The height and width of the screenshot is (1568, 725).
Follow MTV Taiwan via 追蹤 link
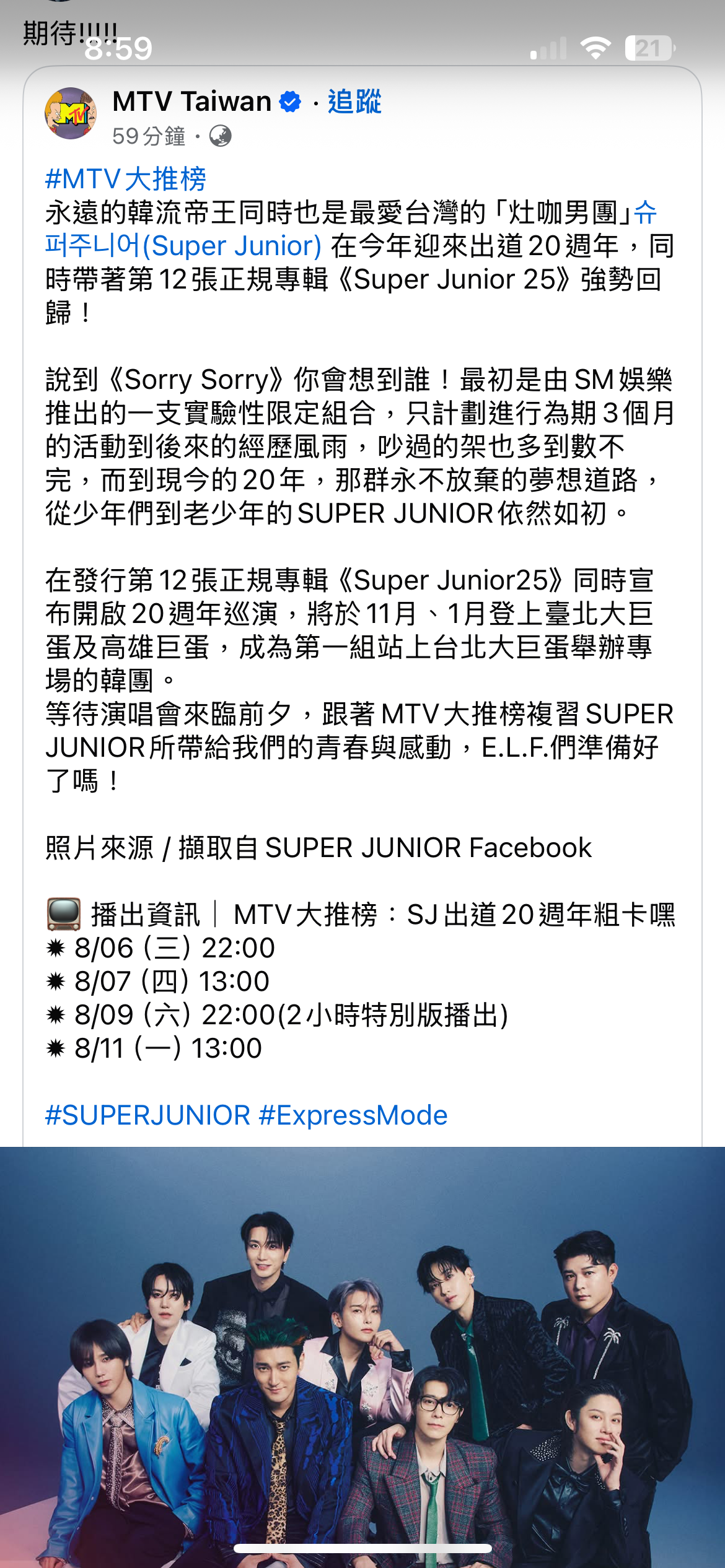[x=354, y=102]
